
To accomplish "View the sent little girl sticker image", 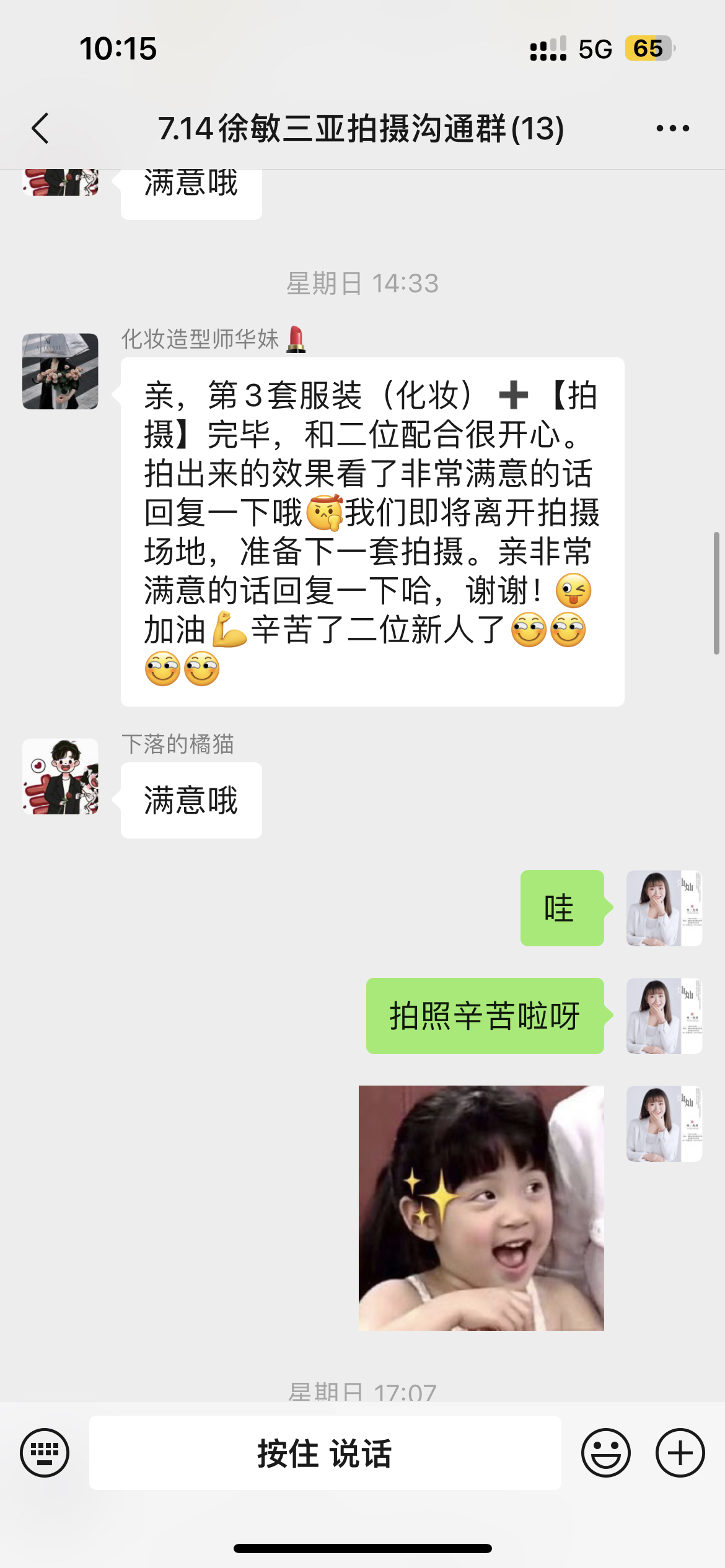I will (481, 1208).
